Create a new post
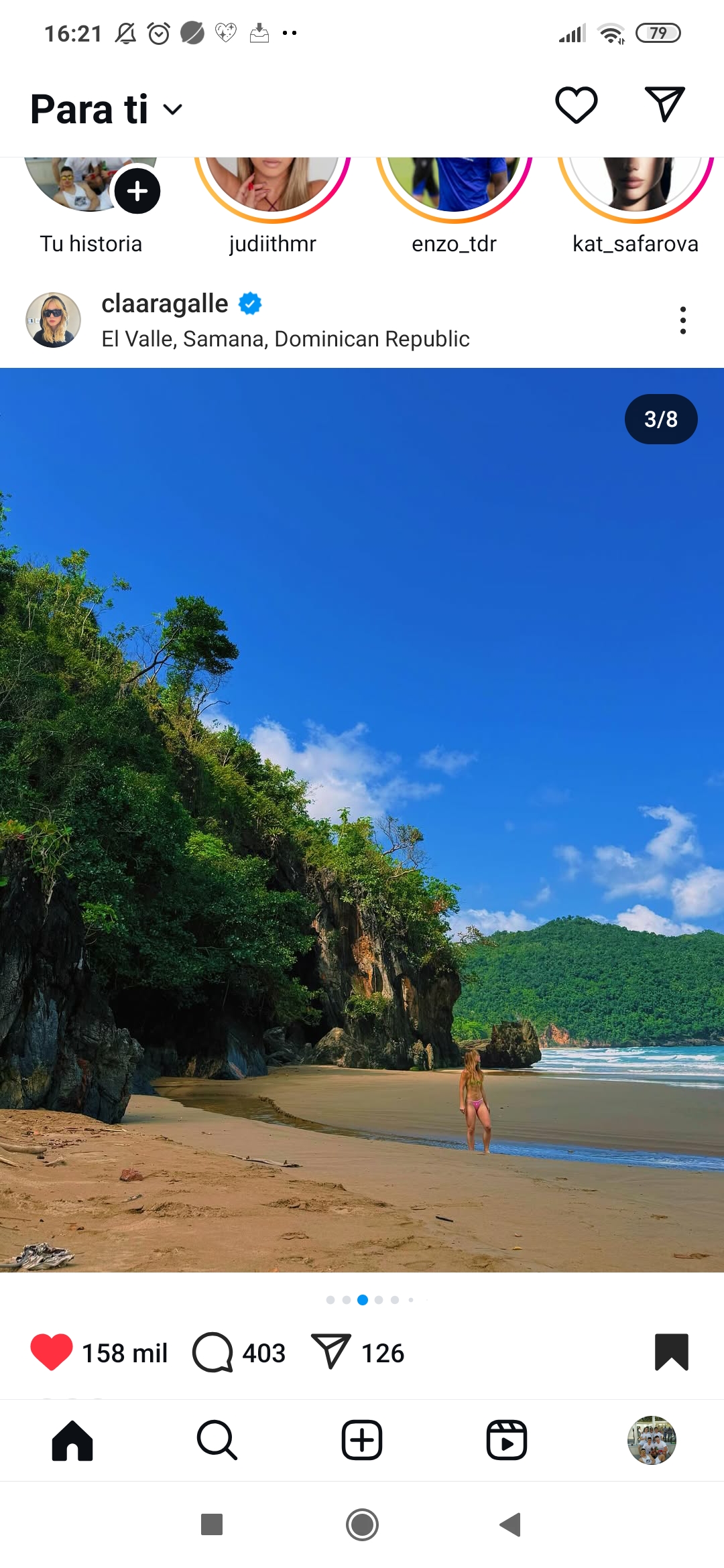The height and width of the screenshot is (1568, 724). pos(362,1440)
